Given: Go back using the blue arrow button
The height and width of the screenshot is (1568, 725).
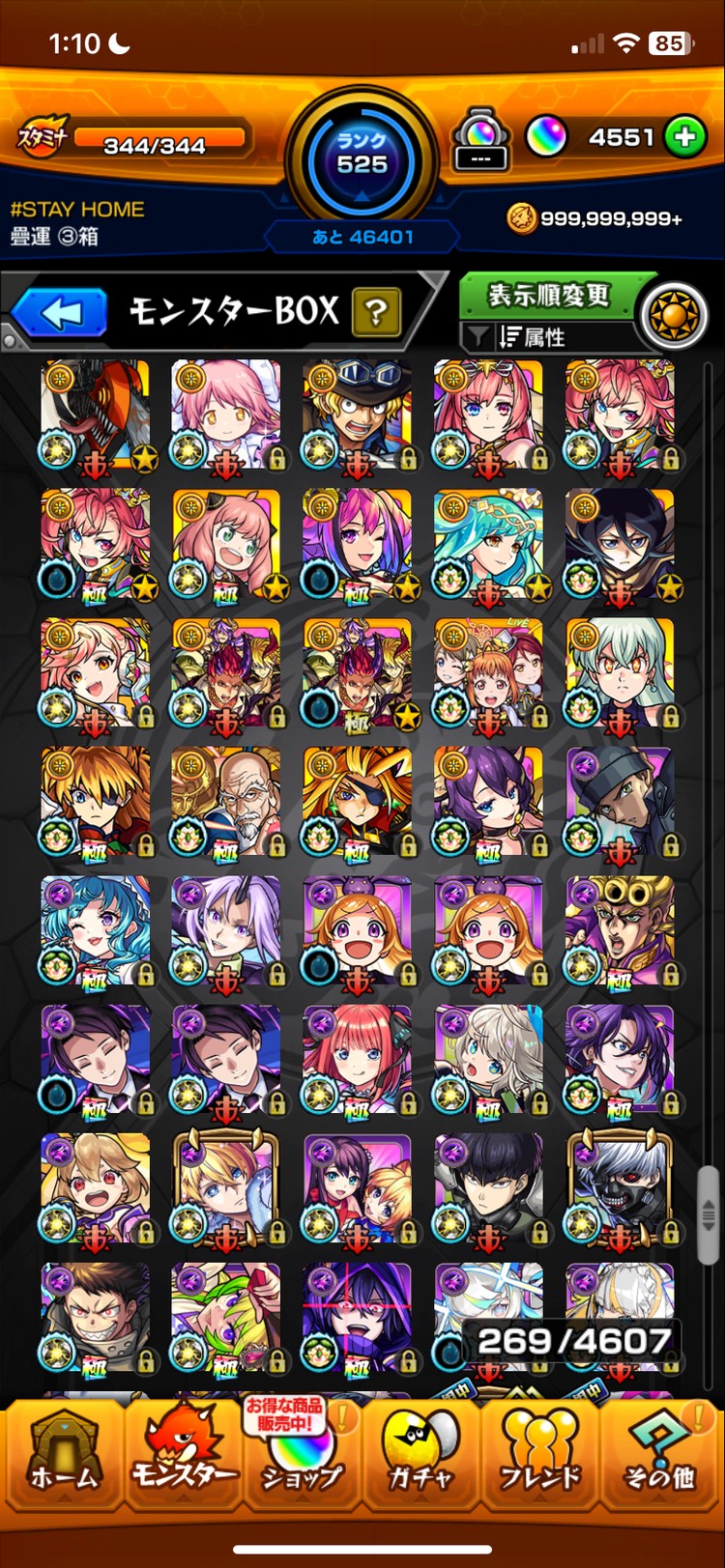Looking at the screenshot, I should coord(60,313).
